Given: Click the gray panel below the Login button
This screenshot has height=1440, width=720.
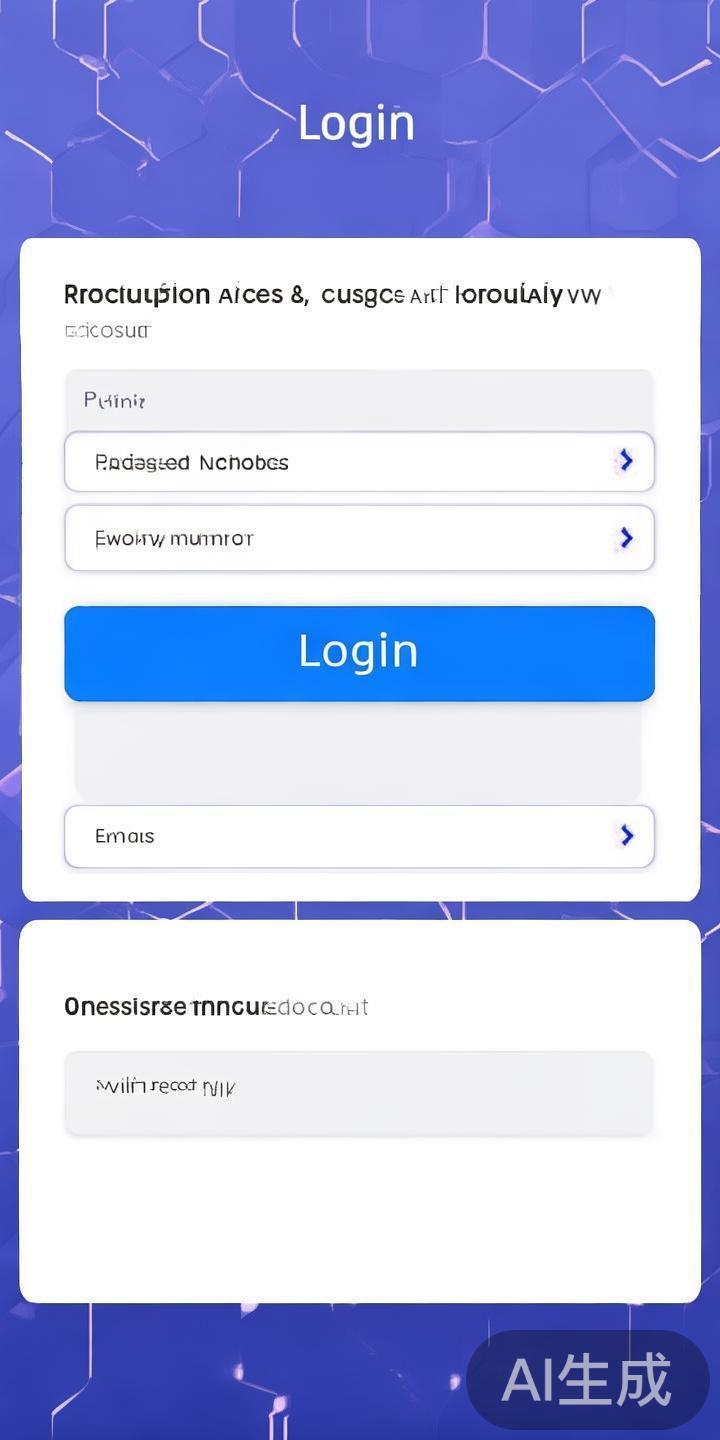Looking at the screenshot, I should click(360, 752).
